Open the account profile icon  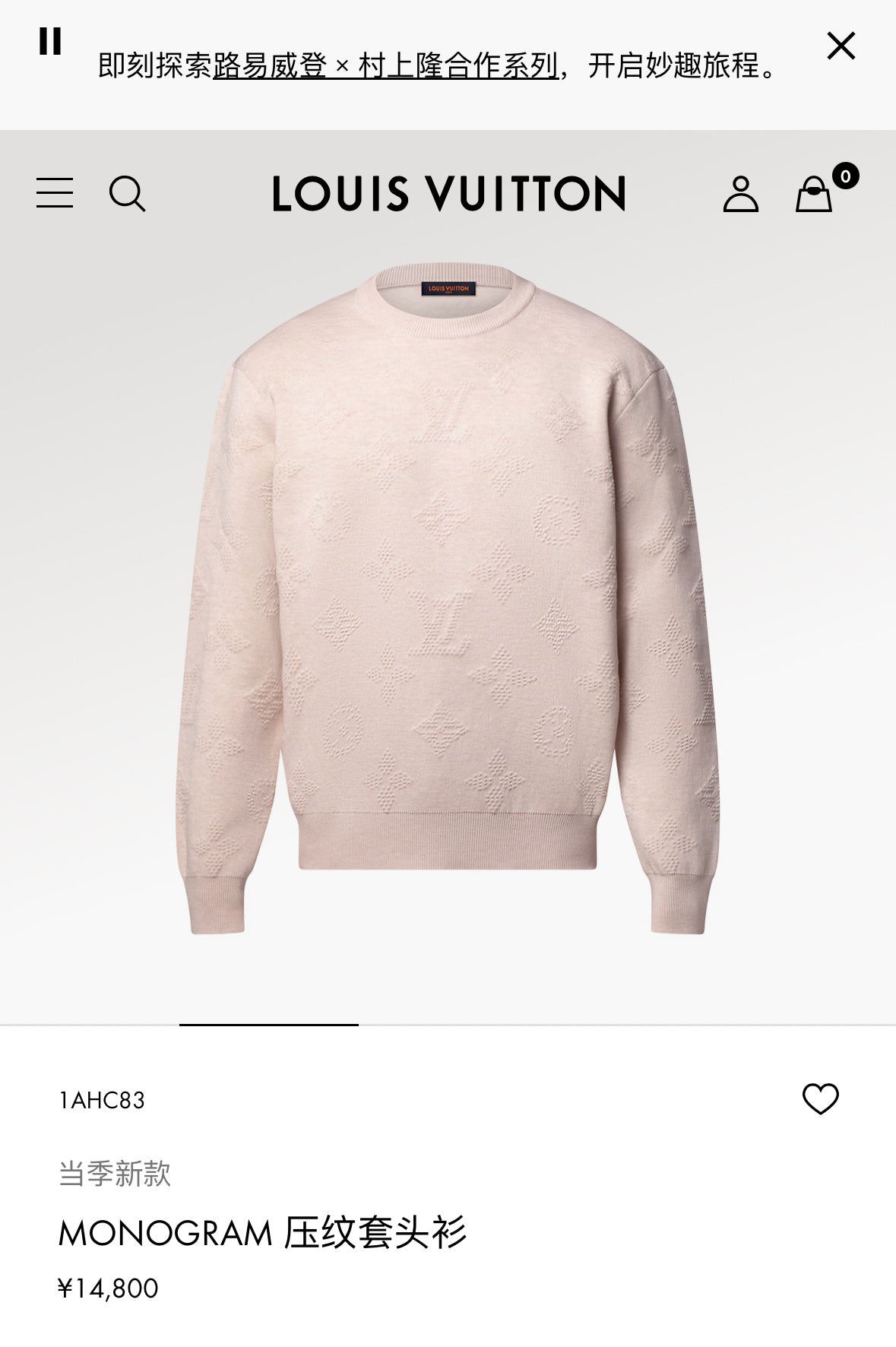tap(740, 194)
